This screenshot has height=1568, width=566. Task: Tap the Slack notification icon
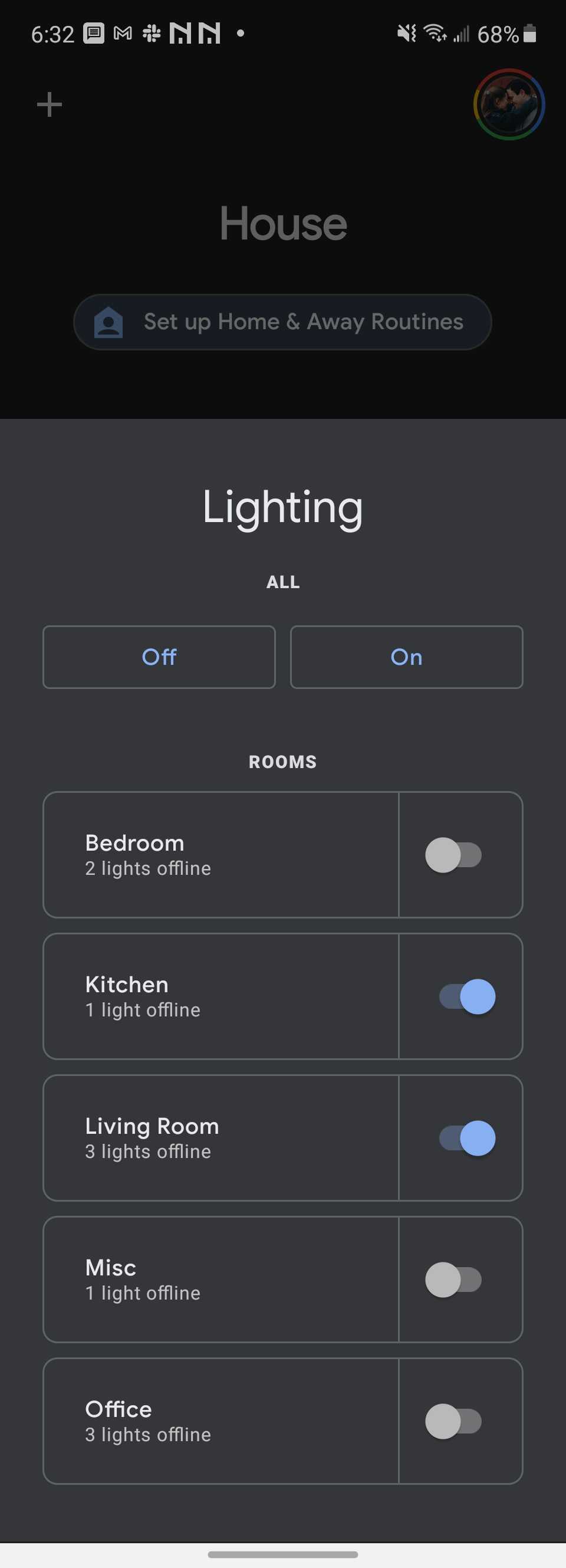pos(153,34)
